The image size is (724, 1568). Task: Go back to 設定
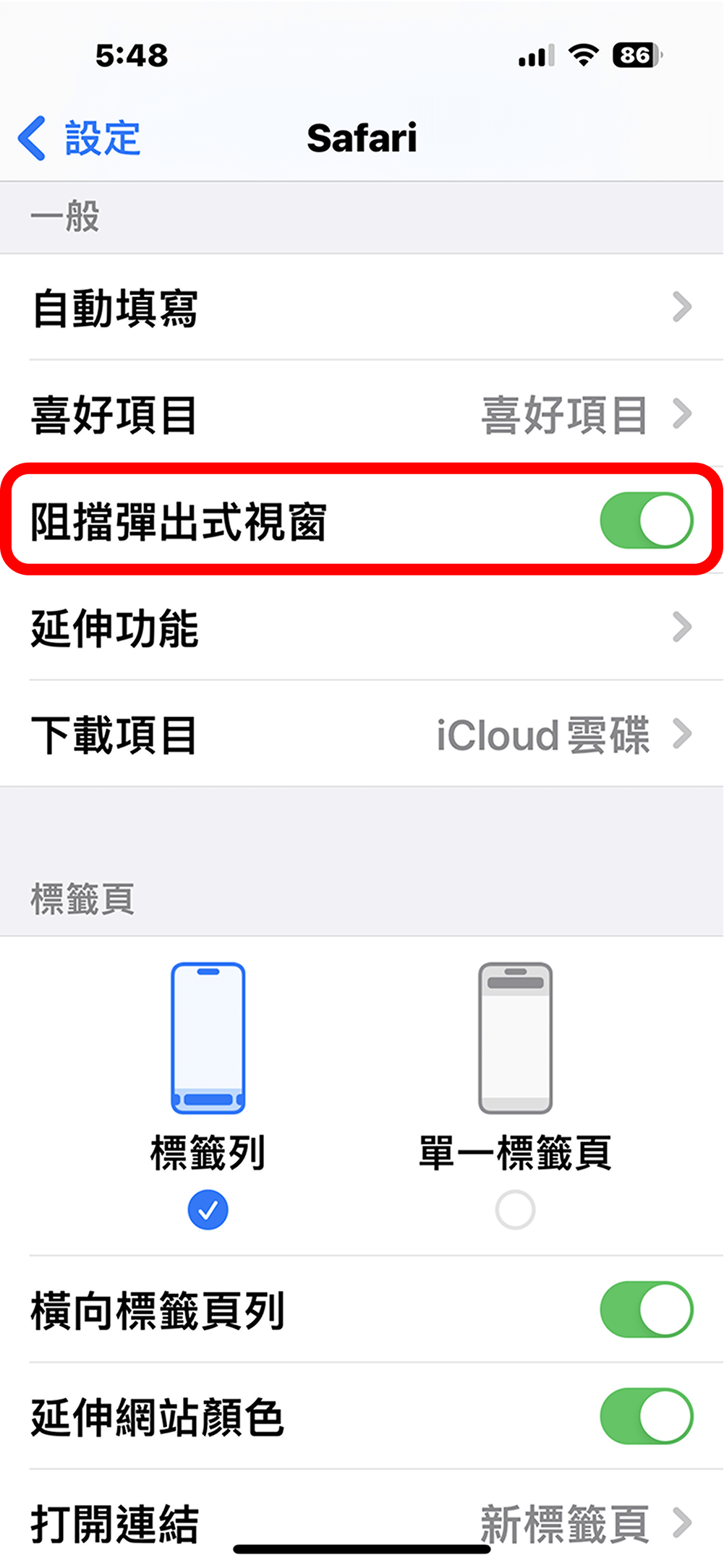click(80, 137)
